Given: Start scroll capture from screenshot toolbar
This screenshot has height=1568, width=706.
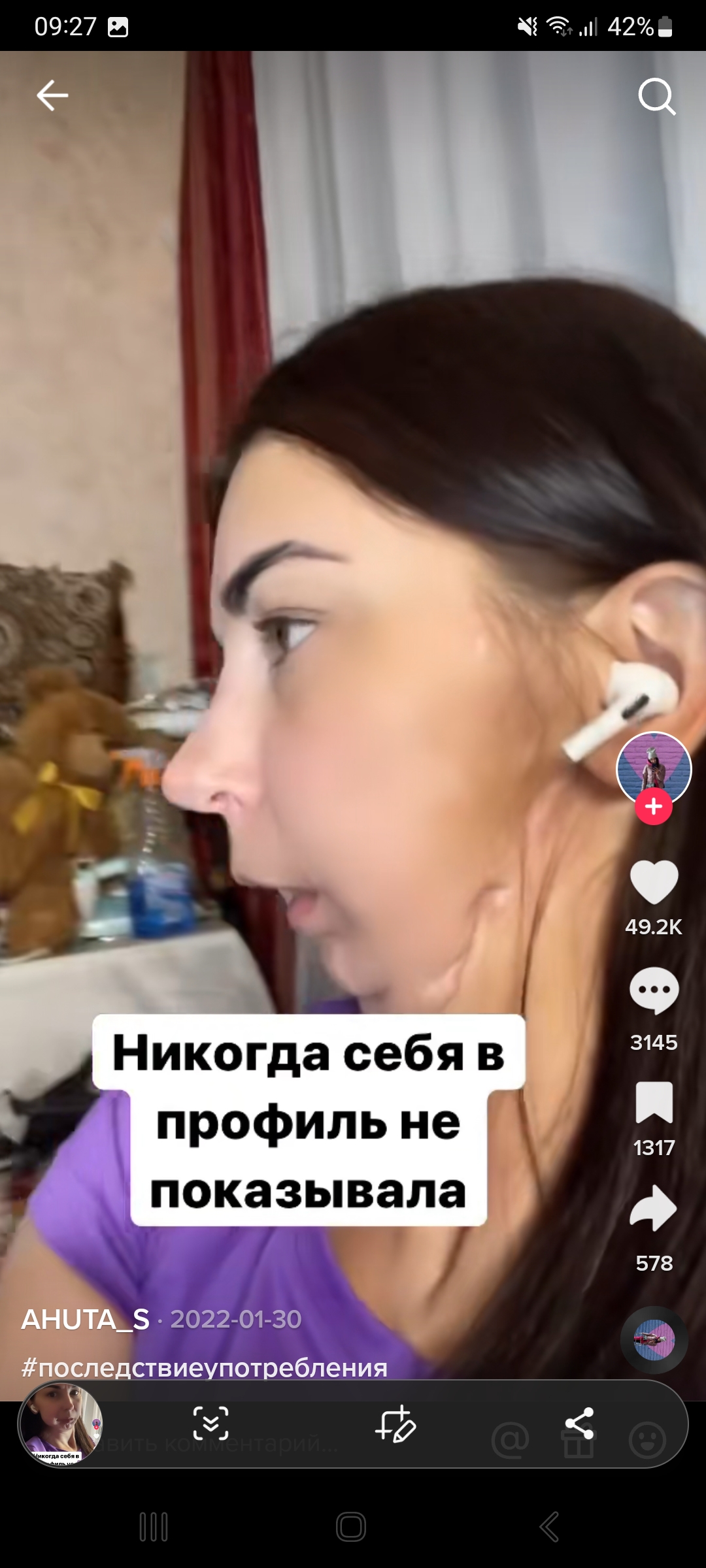Looking at the screenshot, I should [x=210, y=1424].
